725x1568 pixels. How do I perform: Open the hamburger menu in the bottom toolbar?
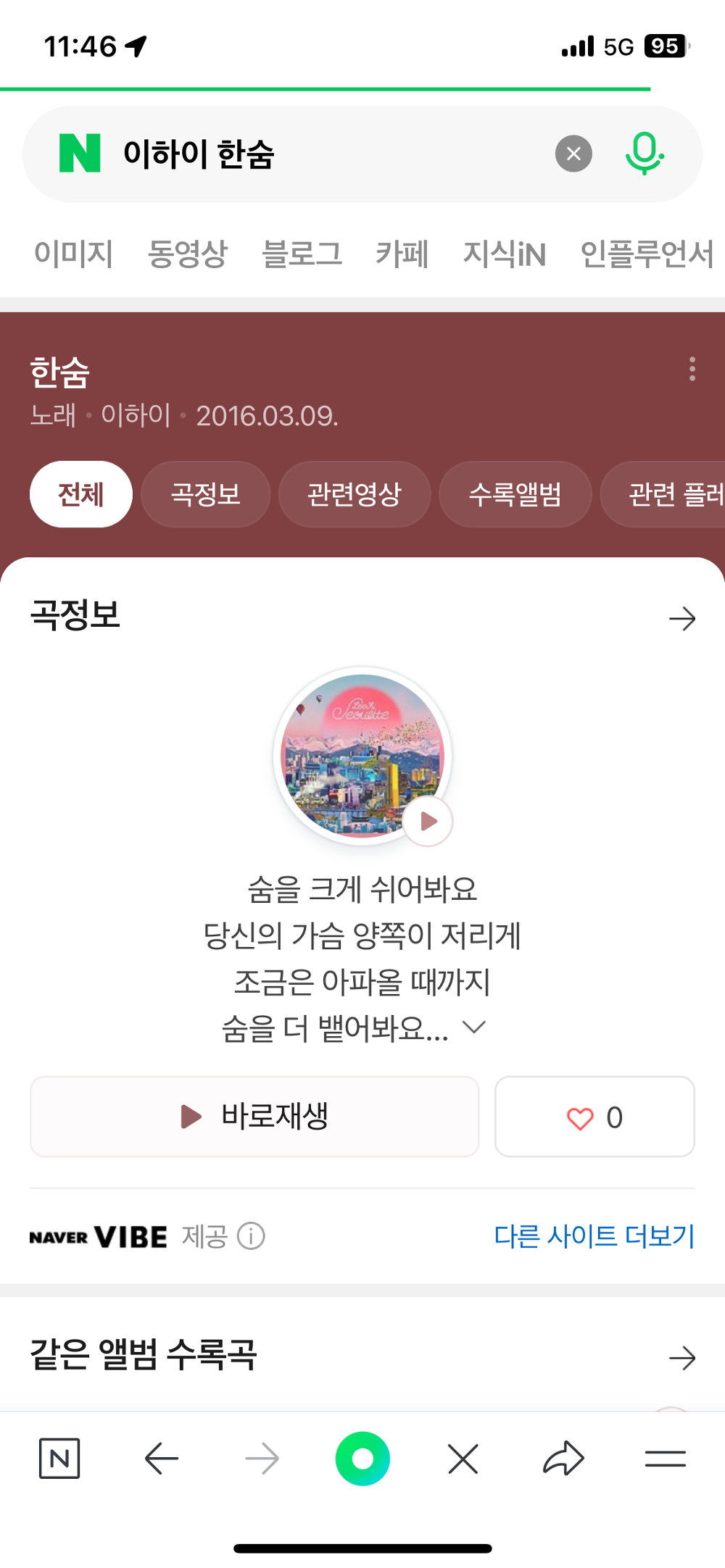(666, 1459)
